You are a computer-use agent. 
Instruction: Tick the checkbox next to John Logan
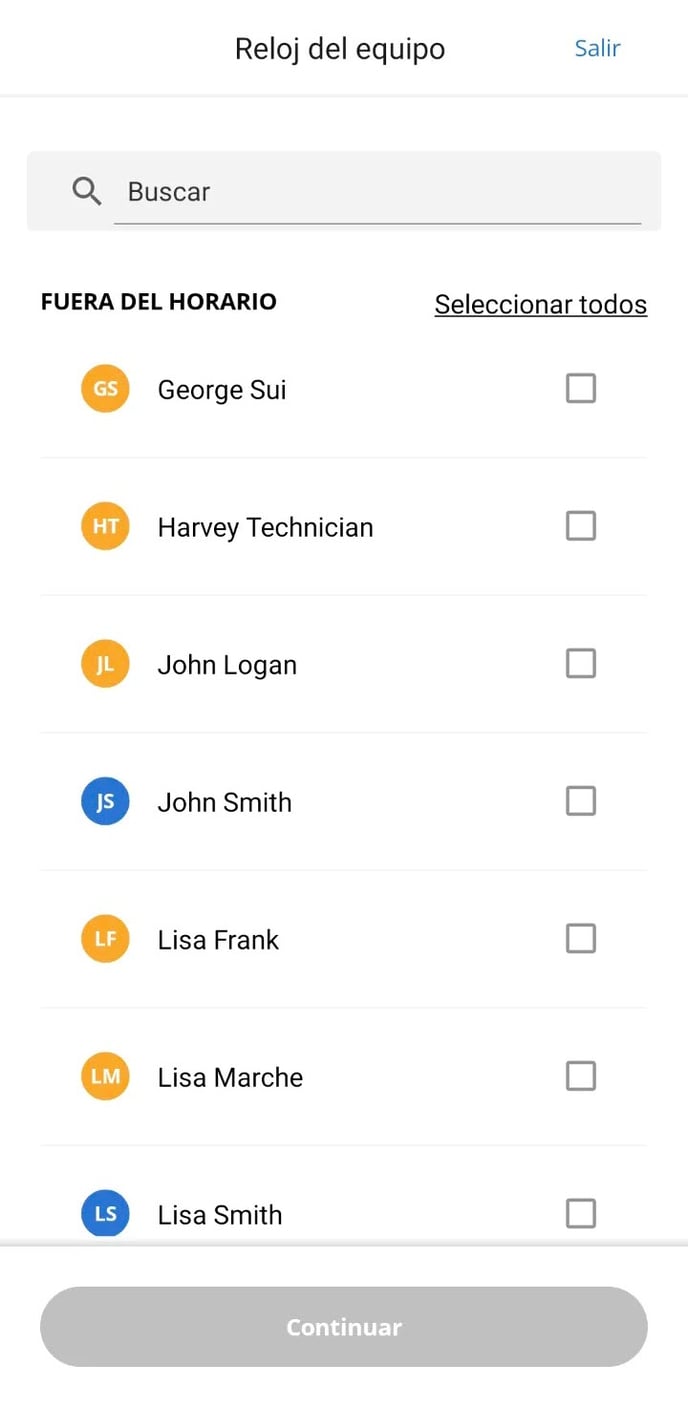[x=581, y=663]
